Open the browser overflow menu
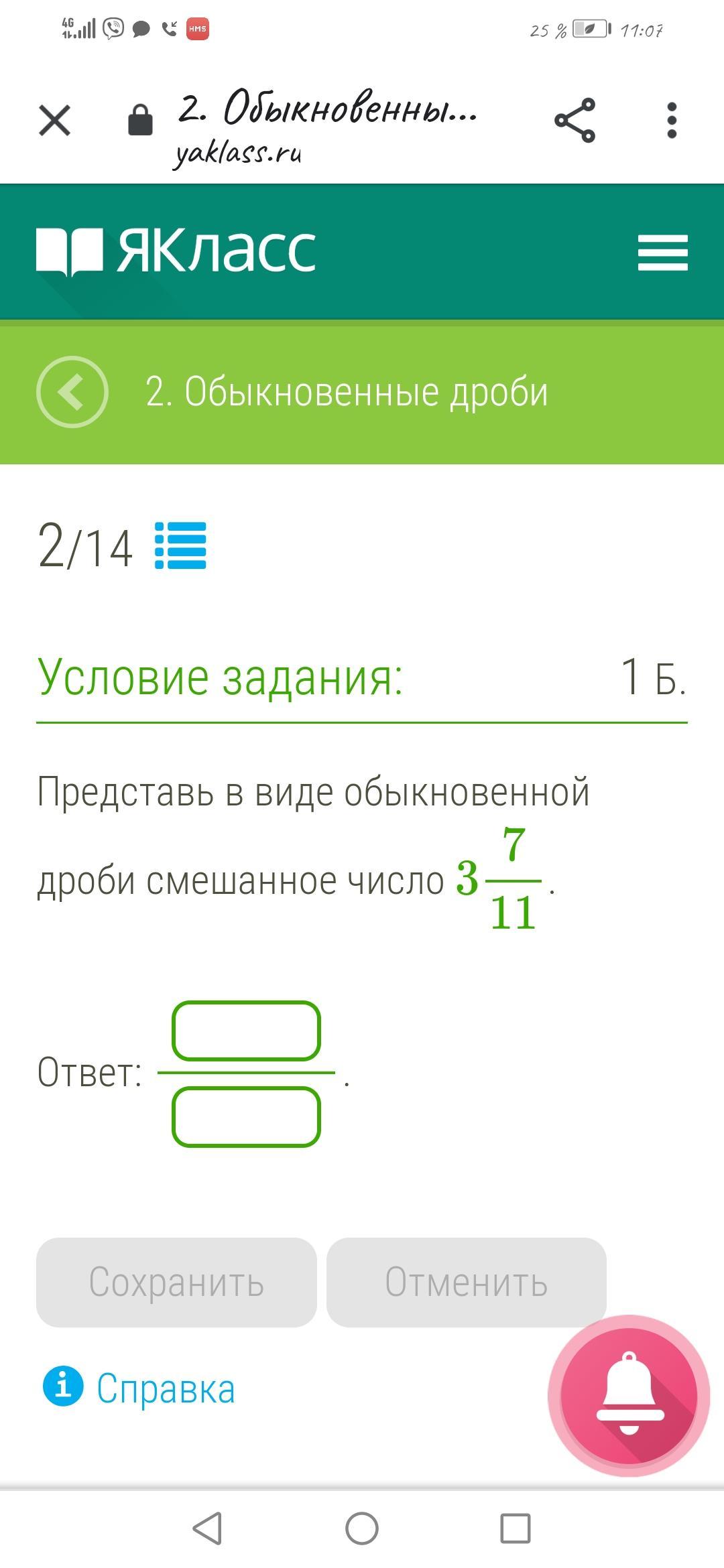Image resolution: width=724 pixels, height=1568 pixels. (672, 121)
